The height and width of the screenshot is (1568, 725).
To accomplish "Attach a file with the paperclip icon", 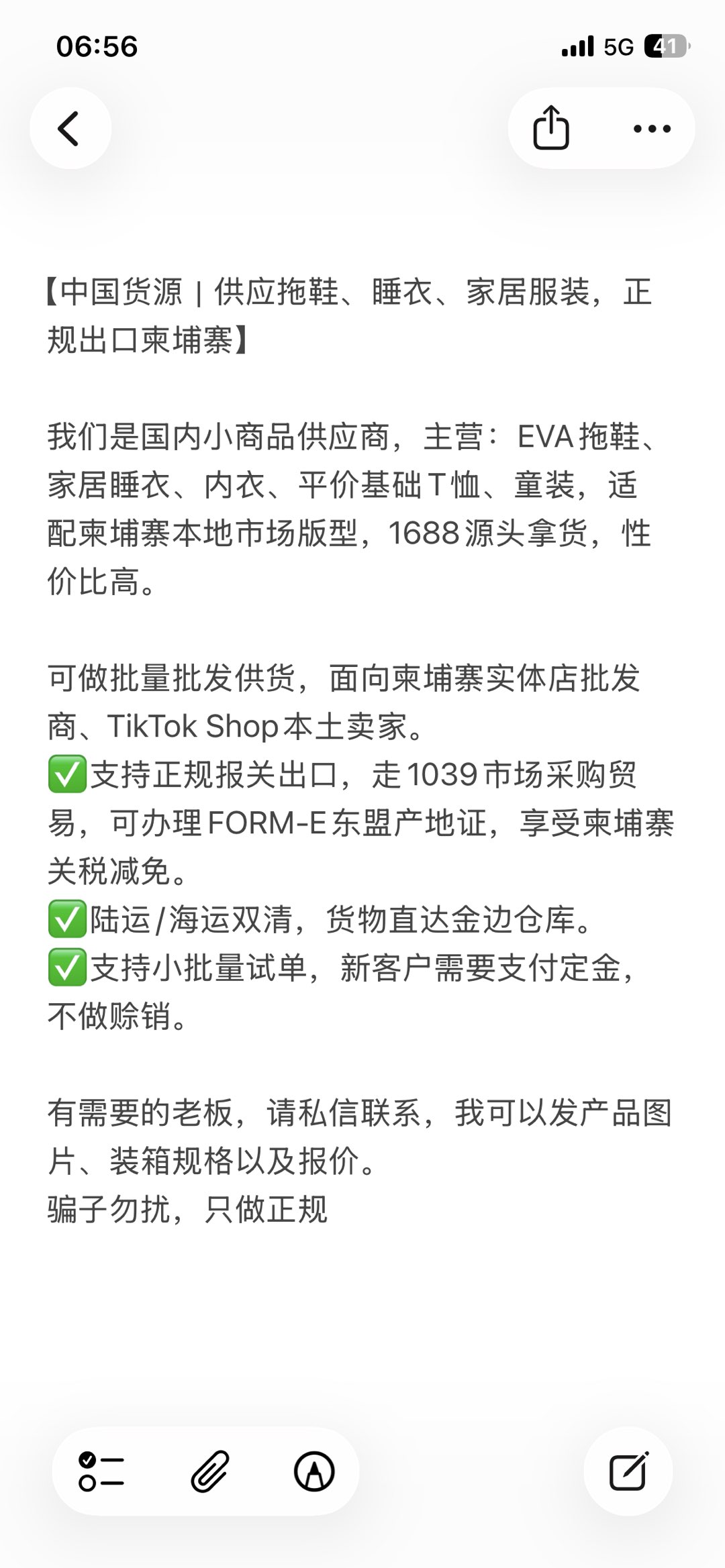I will tap(209, 1471).
